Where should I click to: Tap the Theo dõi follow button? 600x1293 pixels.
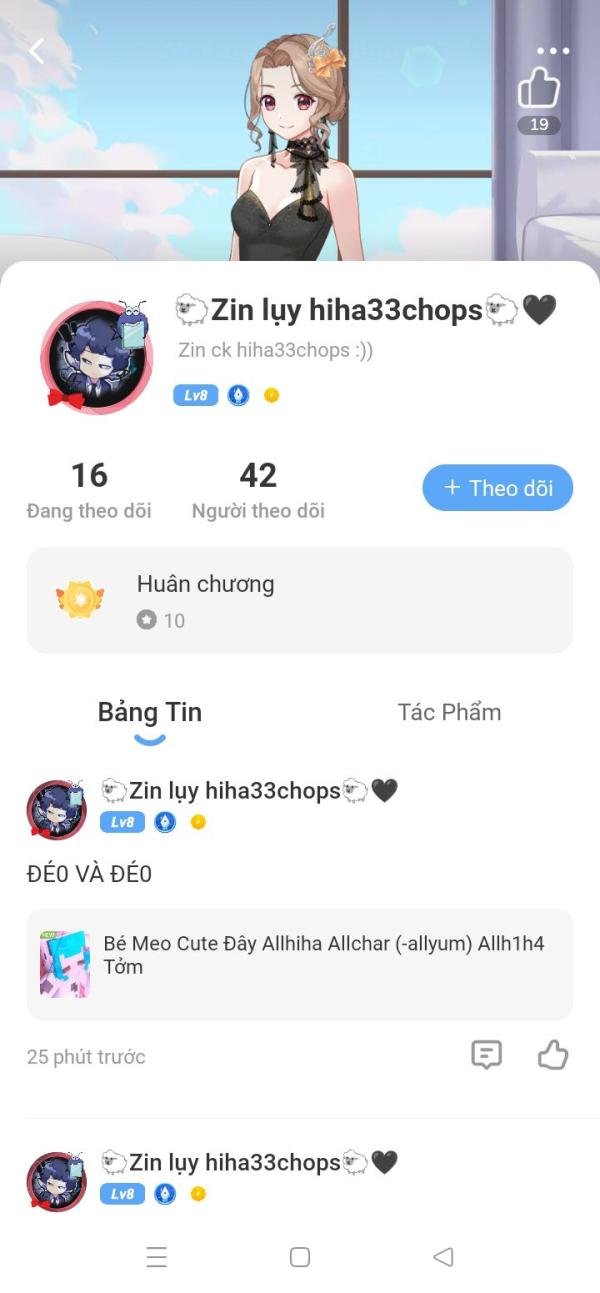click(x=498, y=488)
